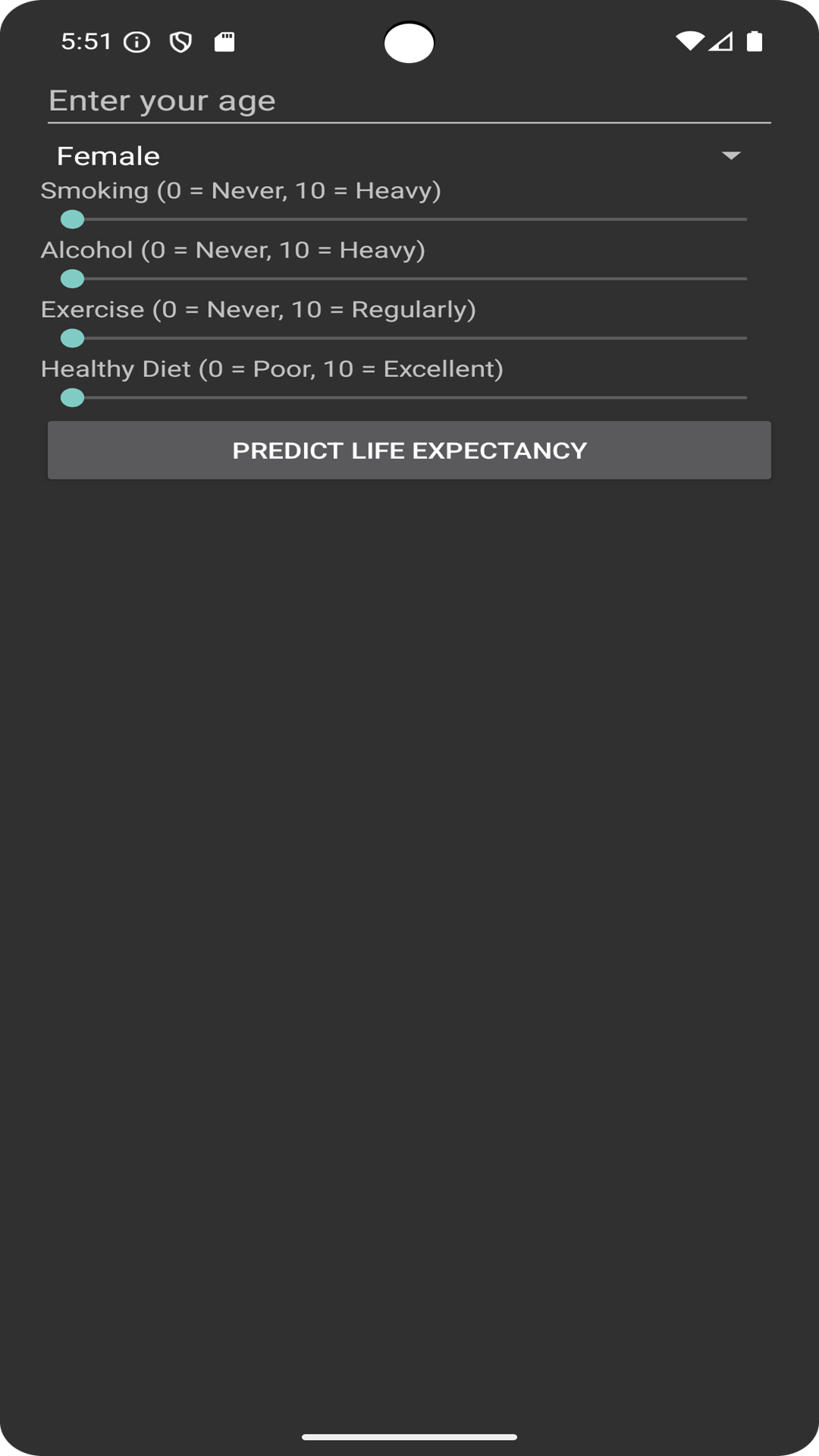Hit the Predict Life Expectancy button
The image size is (819, 1456).
[x=409, y=450]
